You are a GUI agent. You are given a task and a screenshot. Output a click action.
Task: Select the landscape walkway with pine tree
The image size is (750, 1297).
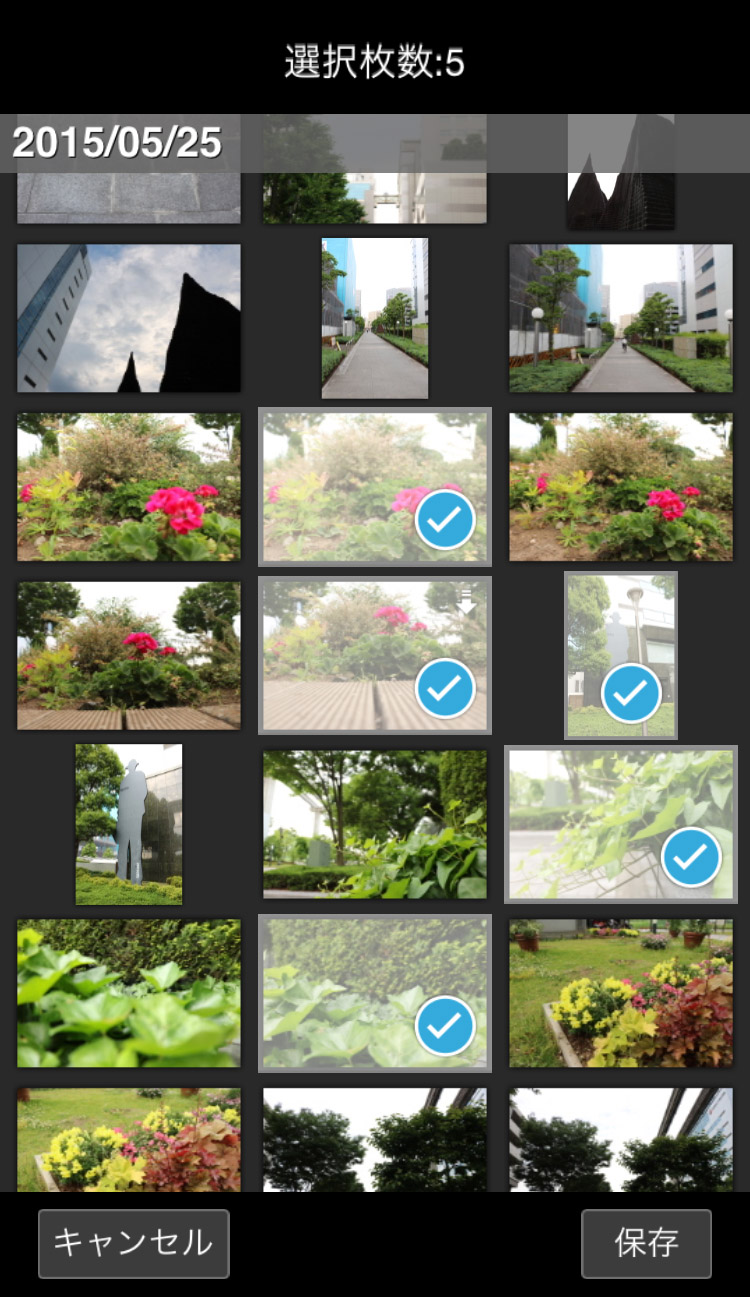[x=620, y=318]
